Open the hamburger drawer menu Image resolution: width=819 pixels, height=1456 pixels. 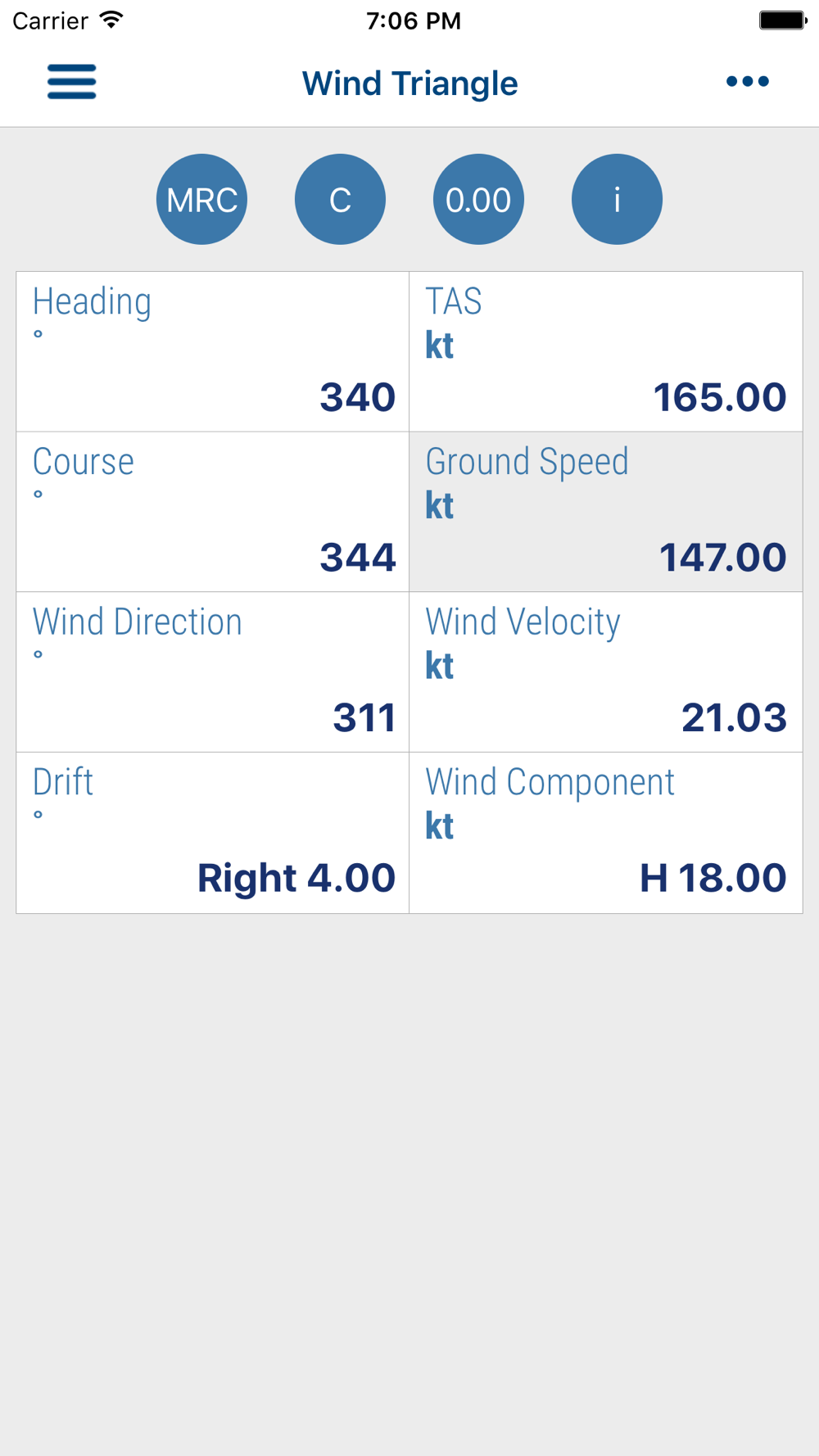pyautogui.click(x=72, y=82)
